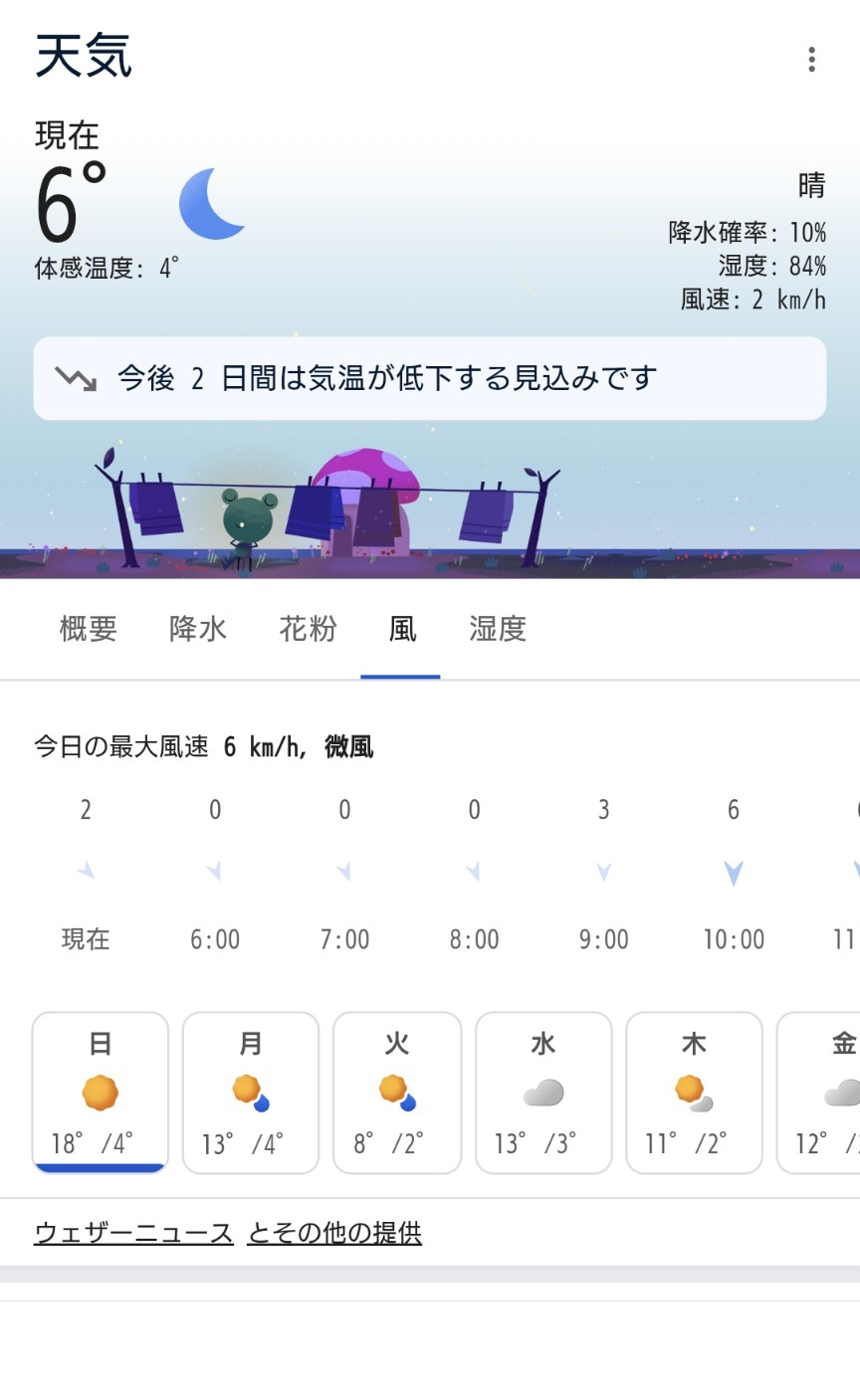Open the ウェザーニュース provider link
The height and width of the screenshot is (1400, 860).
[x=133, y=1233]
